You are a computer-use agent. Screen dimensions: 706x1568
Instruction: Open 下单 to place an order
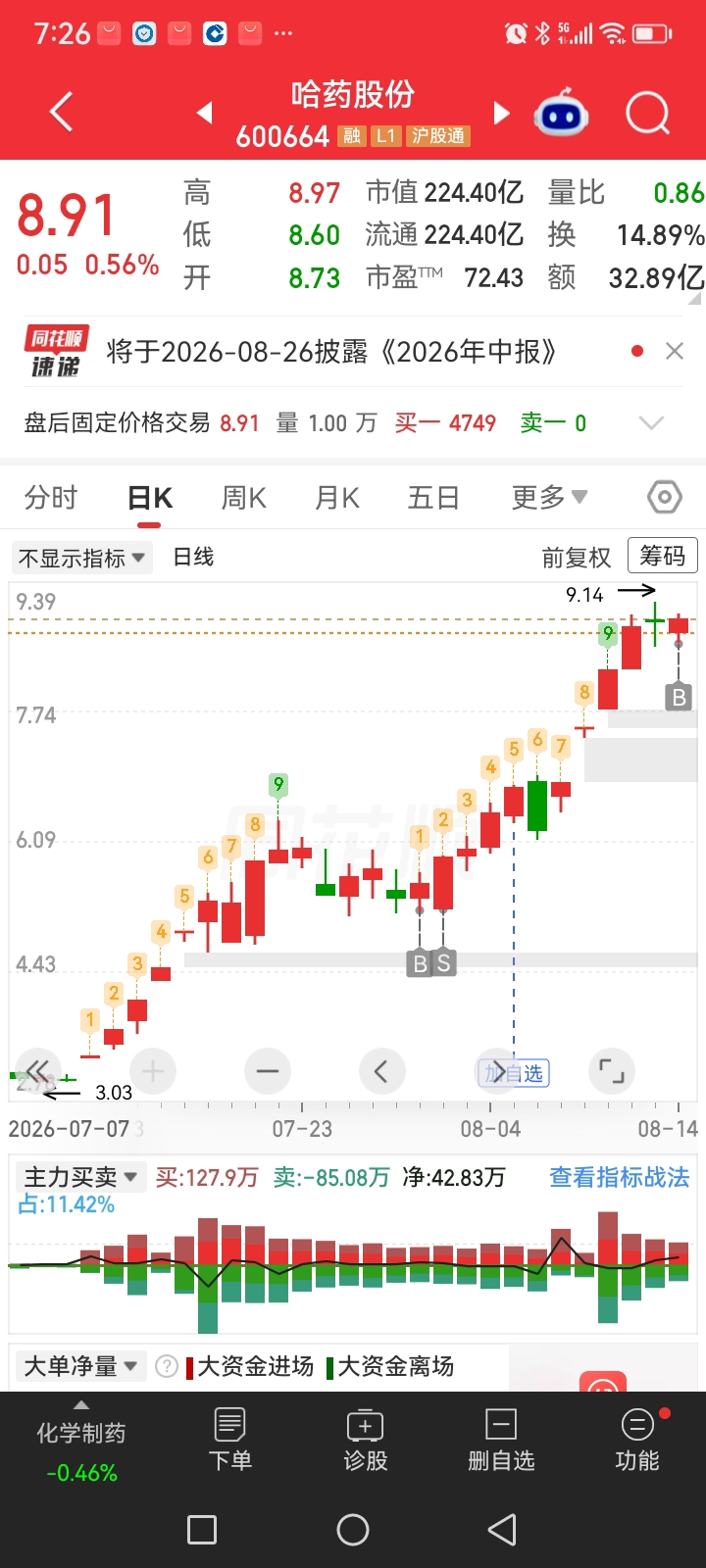[230, 1440]
